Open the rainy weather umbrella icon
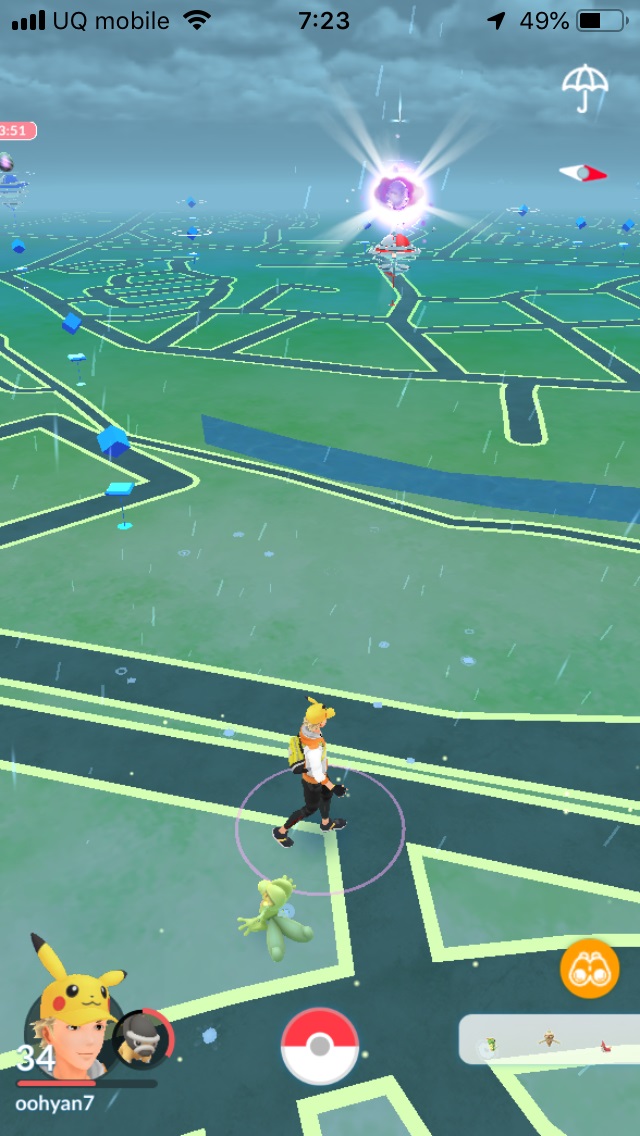 point(584,88)
